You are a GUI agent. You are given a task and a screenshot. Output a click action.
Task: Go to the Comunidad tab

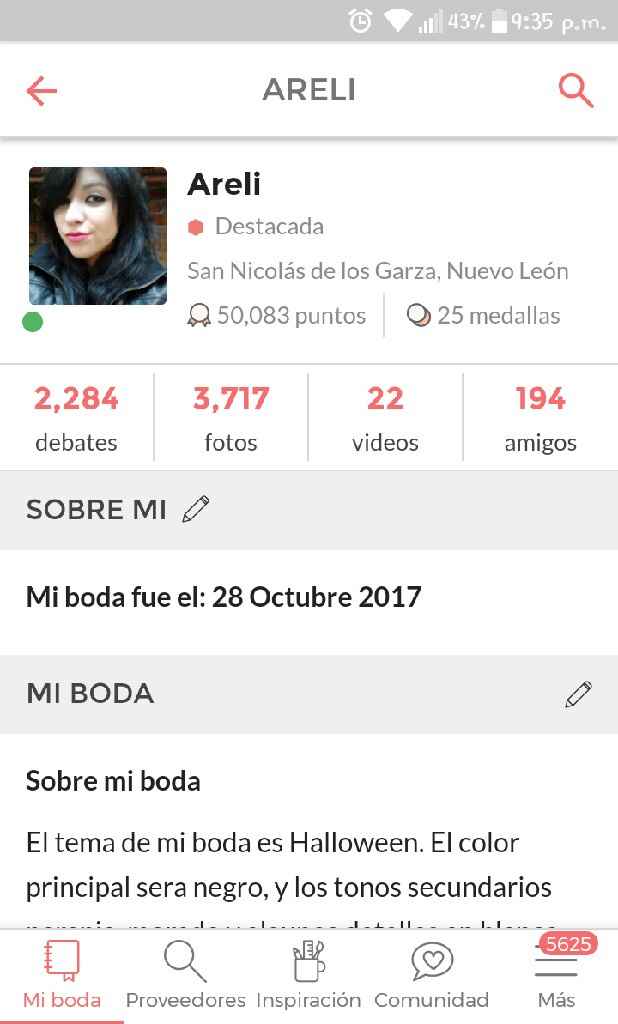(x=432, y=975)
